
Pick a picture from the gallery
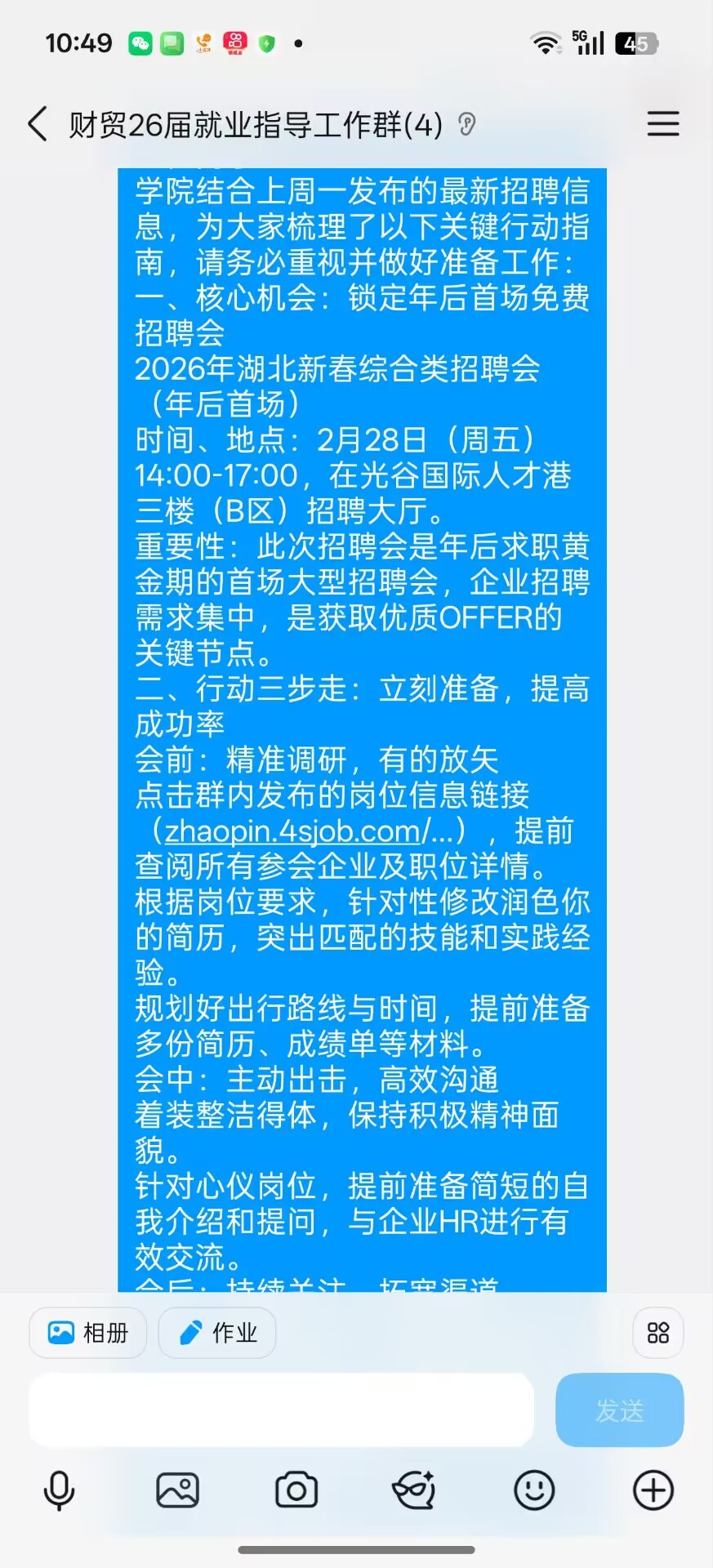[x=177, y=1490]
